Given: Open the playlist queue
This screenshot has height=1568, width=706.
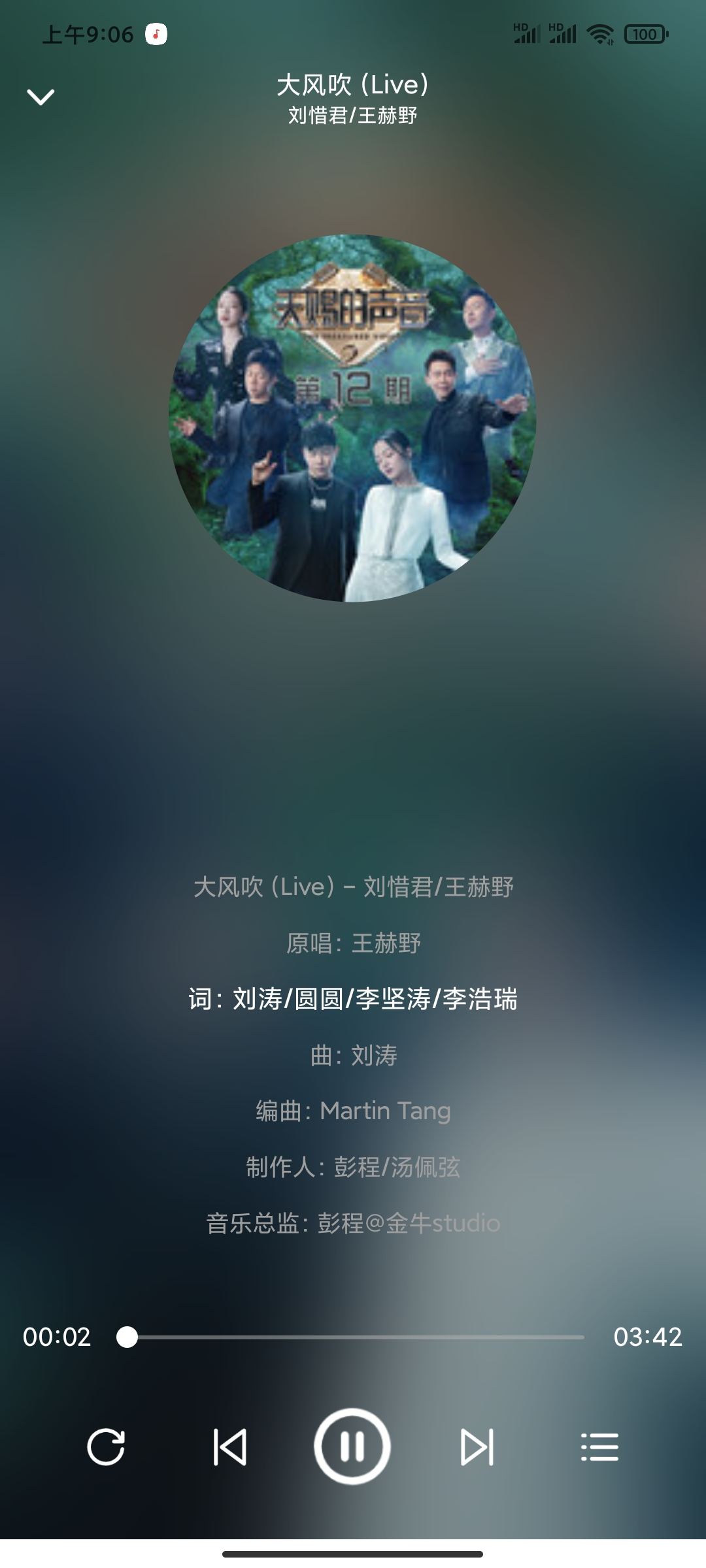Looking at the screenshot, I should tap(599, 1446).
